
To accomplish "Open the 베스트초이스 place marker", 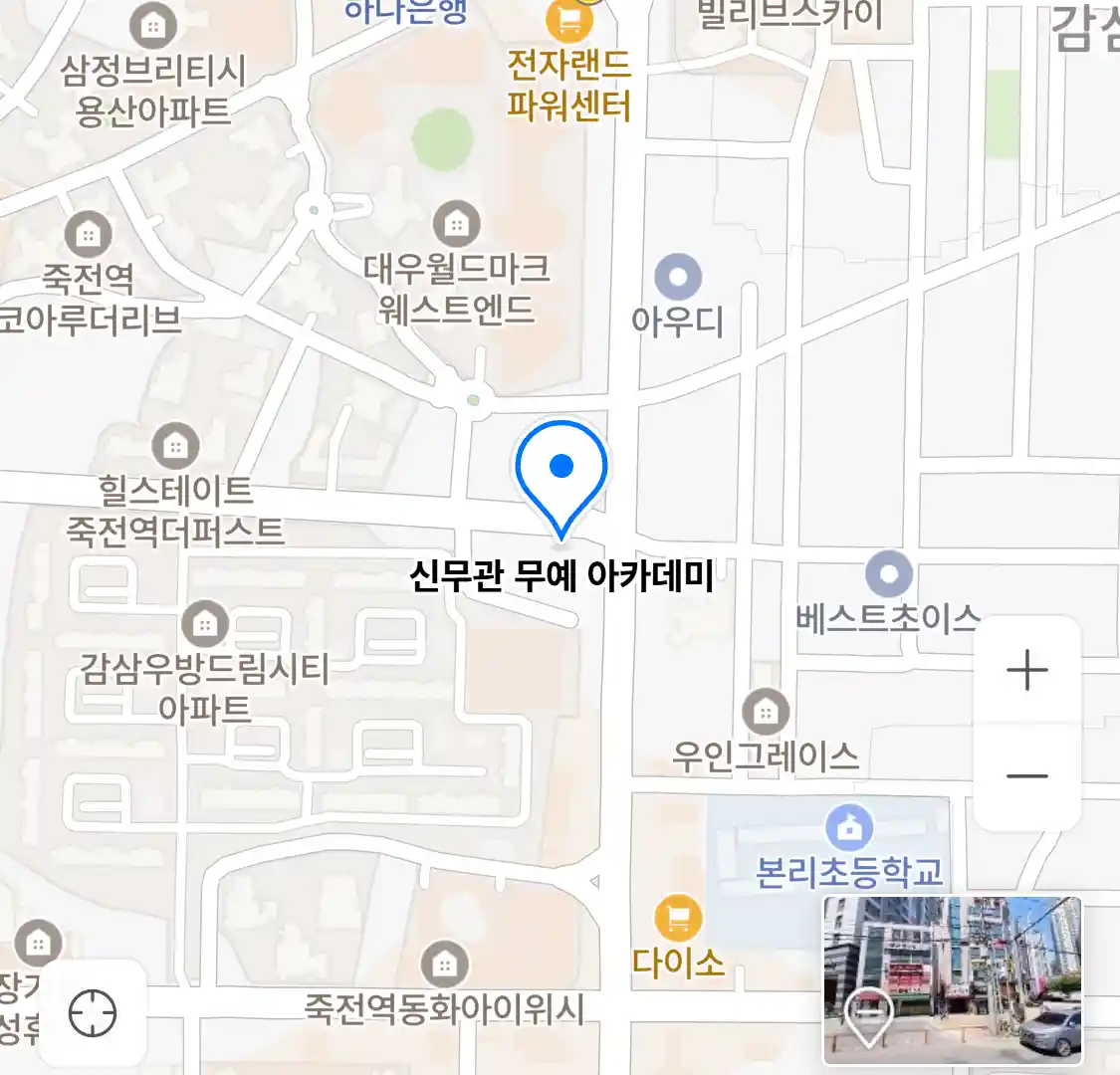I will (889, 574).
